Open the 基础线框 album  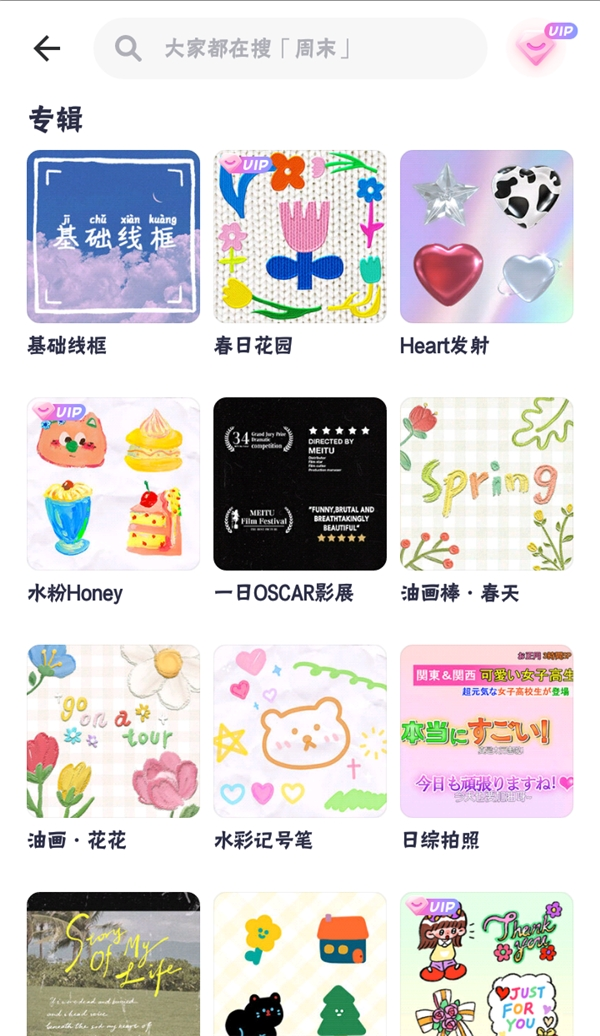pyautogui.click(x=113, y=237)
